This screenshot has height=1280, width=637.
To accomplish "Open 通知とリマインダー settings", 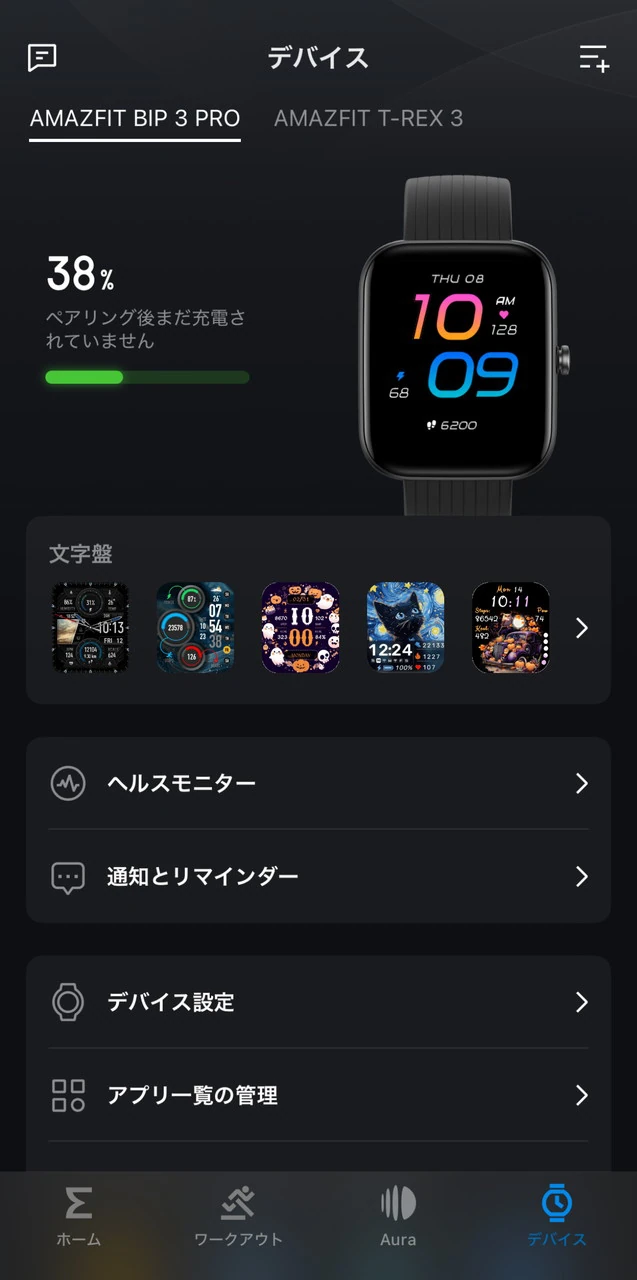I will tap(318, 877).
